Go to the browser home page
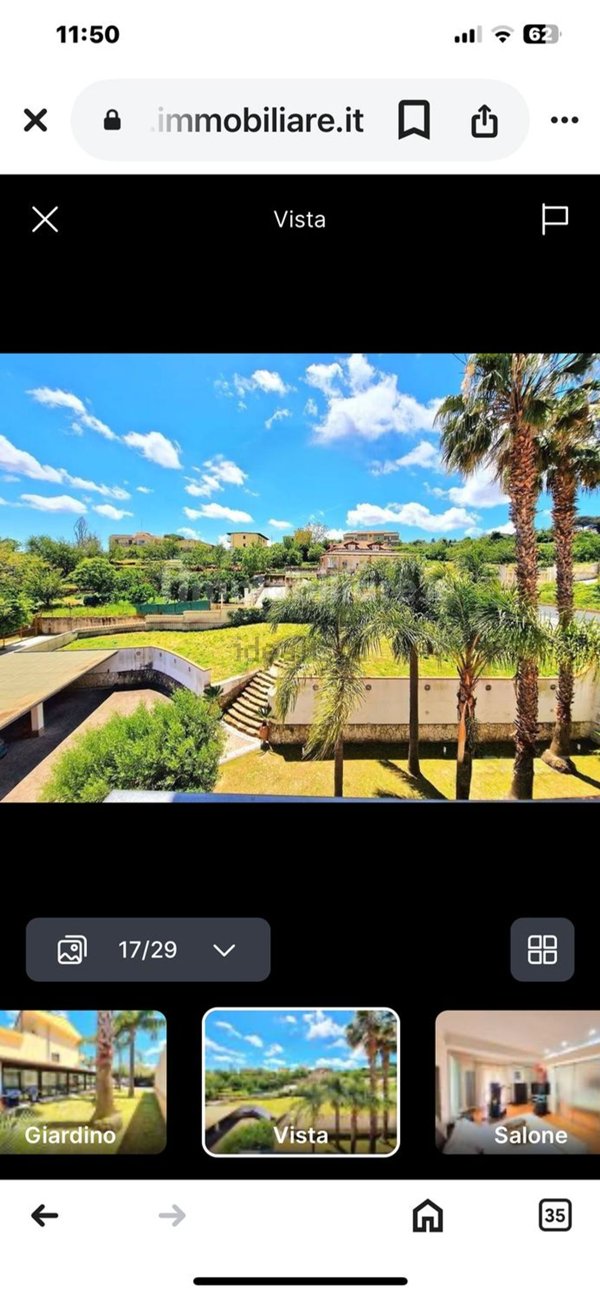This screenshot has height=1298, width=600. 428,1215
